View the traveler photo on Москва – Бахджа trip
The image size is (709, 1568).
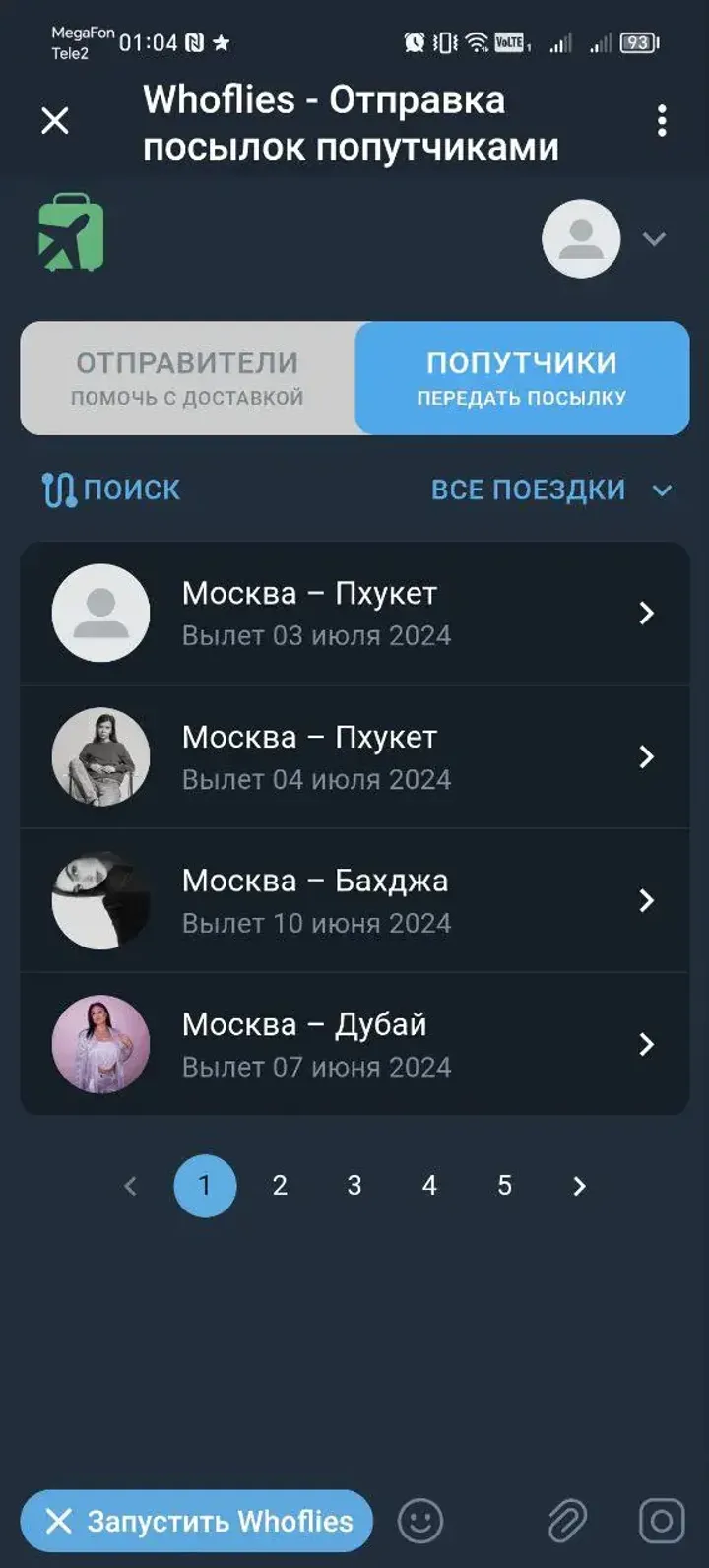coord(98,900)
